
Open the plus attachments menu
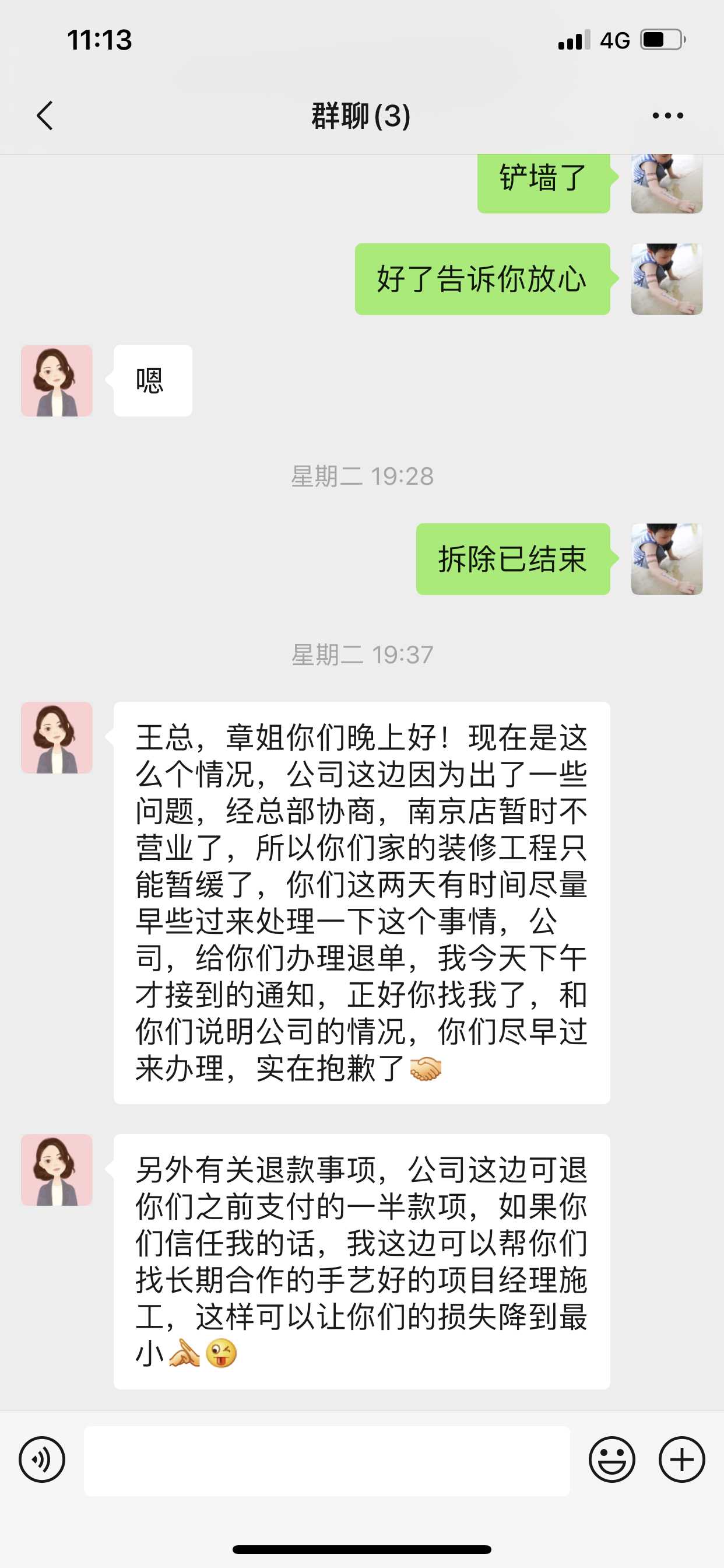[681, 1459]
